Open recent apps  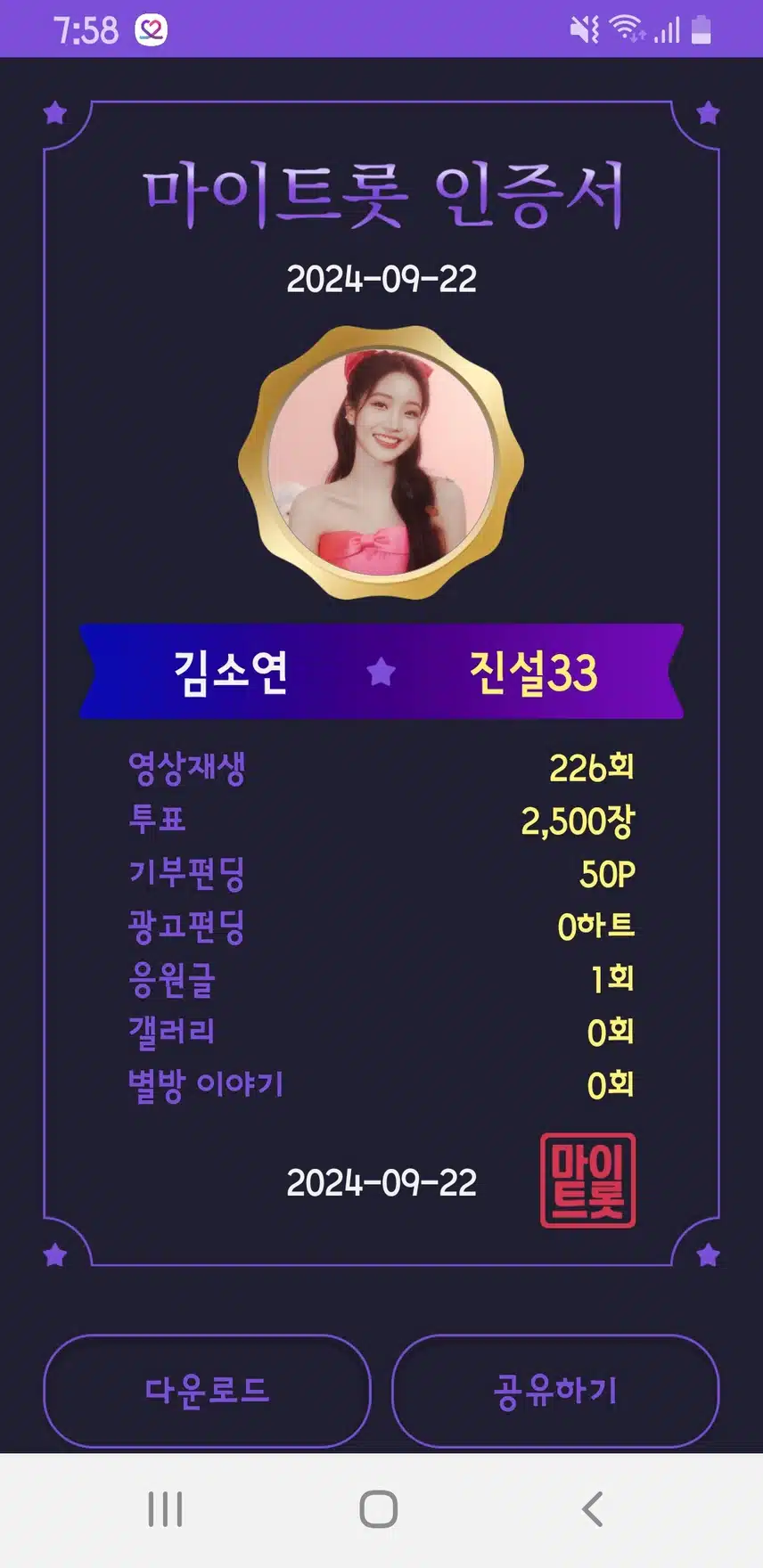pos(166,1509)
